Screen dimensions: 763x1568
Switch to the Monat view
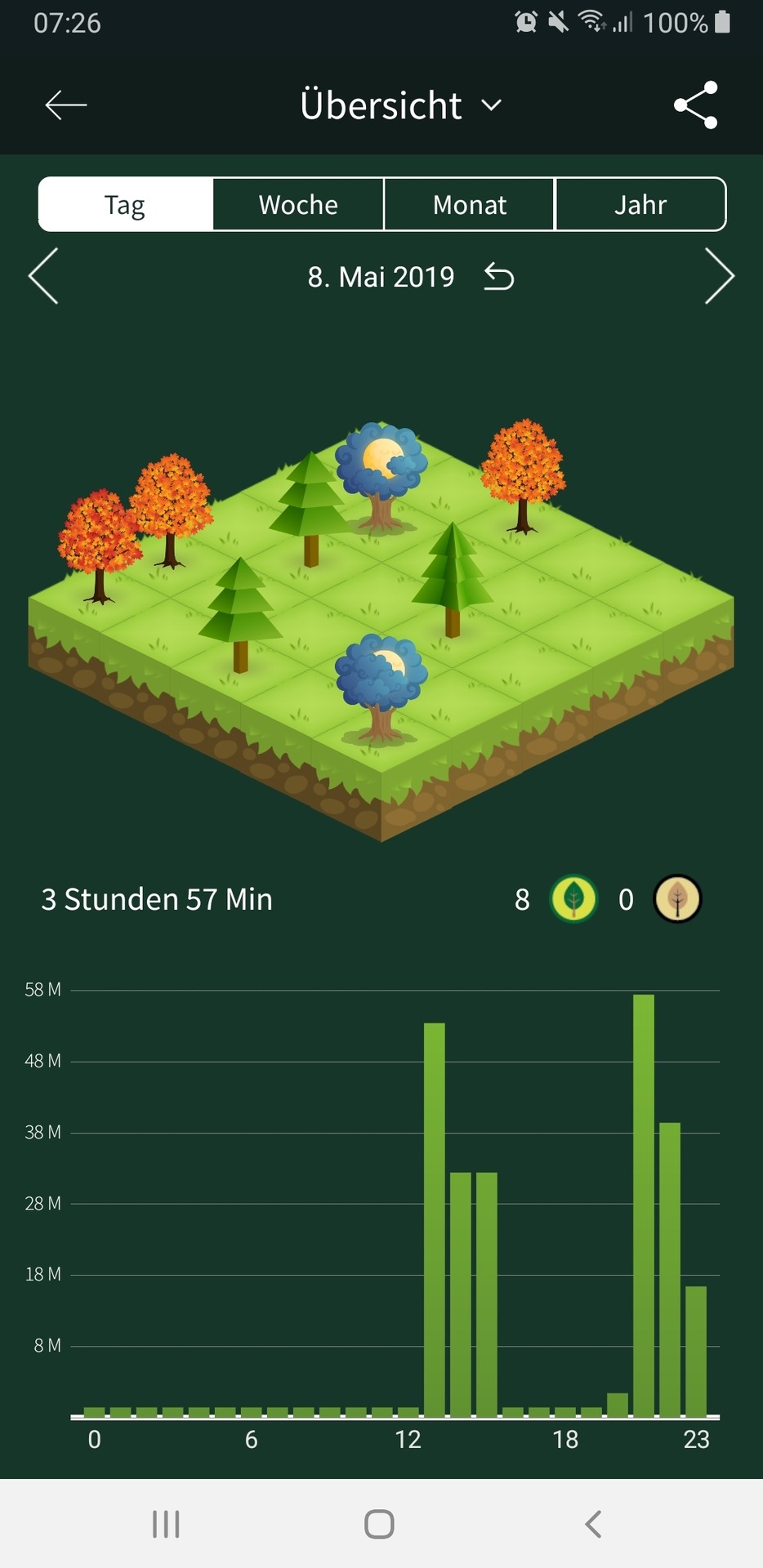470,204
